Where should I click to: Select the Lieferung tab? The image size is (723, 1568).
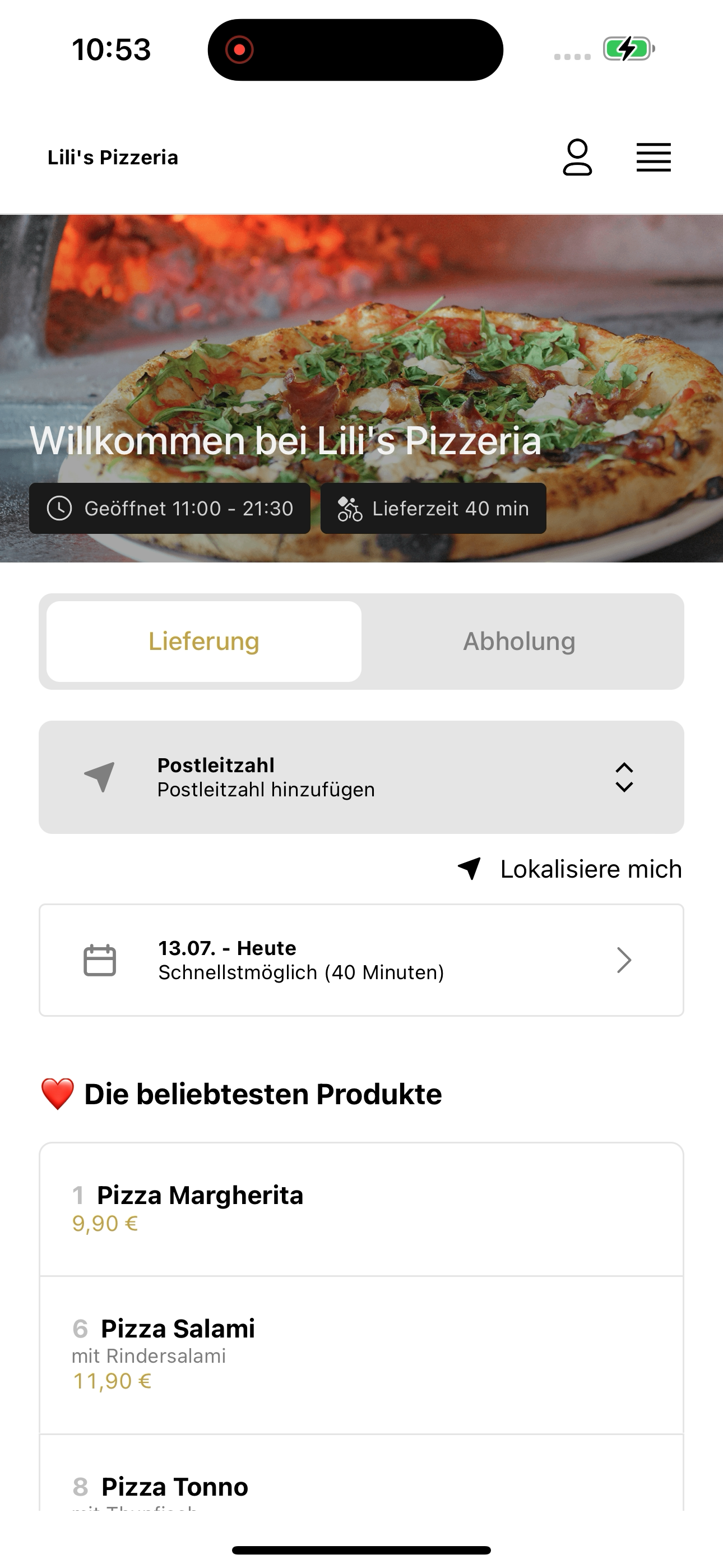pos(204,642)
